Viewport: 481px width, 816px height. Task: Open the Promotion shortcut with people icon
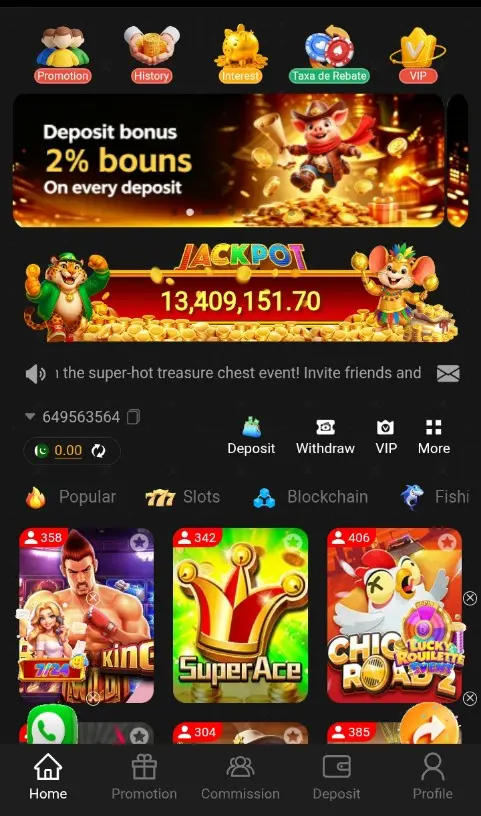[62, 55]
